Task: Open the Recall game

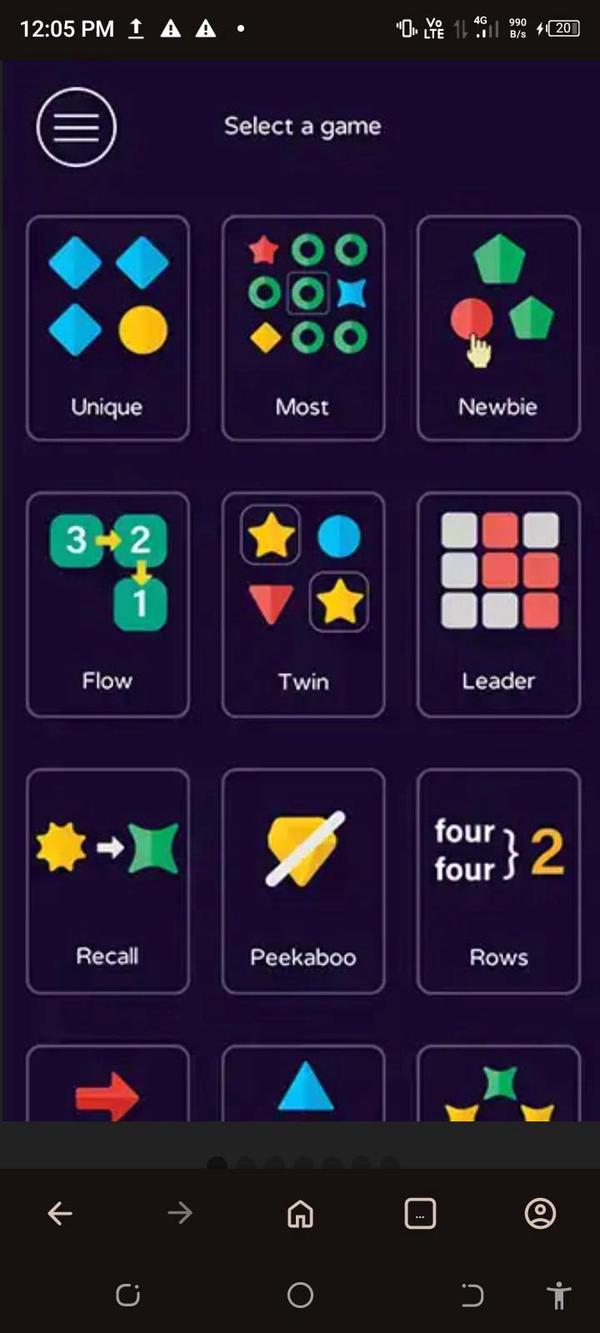Action: coord(107,880)
